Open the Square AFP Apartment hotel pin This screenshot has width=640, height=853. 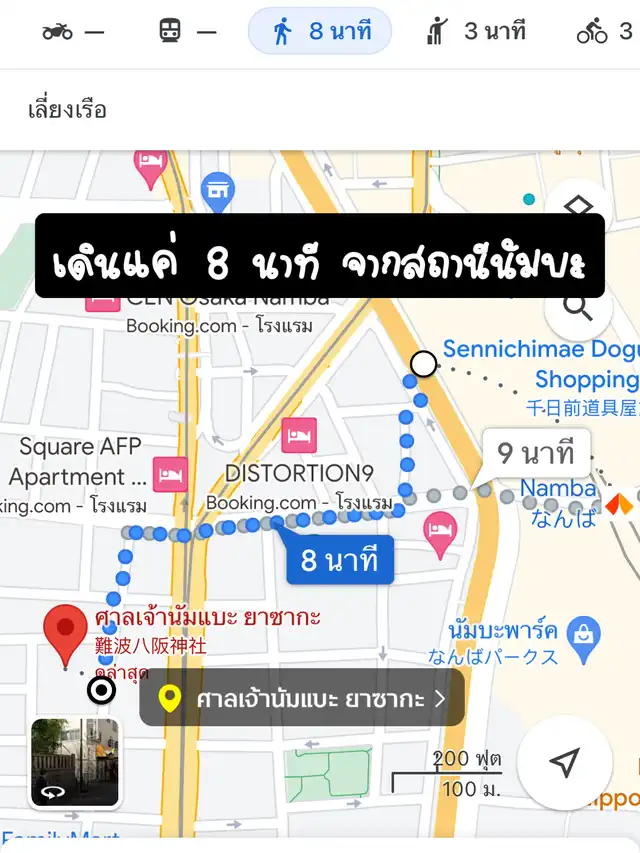171,473
